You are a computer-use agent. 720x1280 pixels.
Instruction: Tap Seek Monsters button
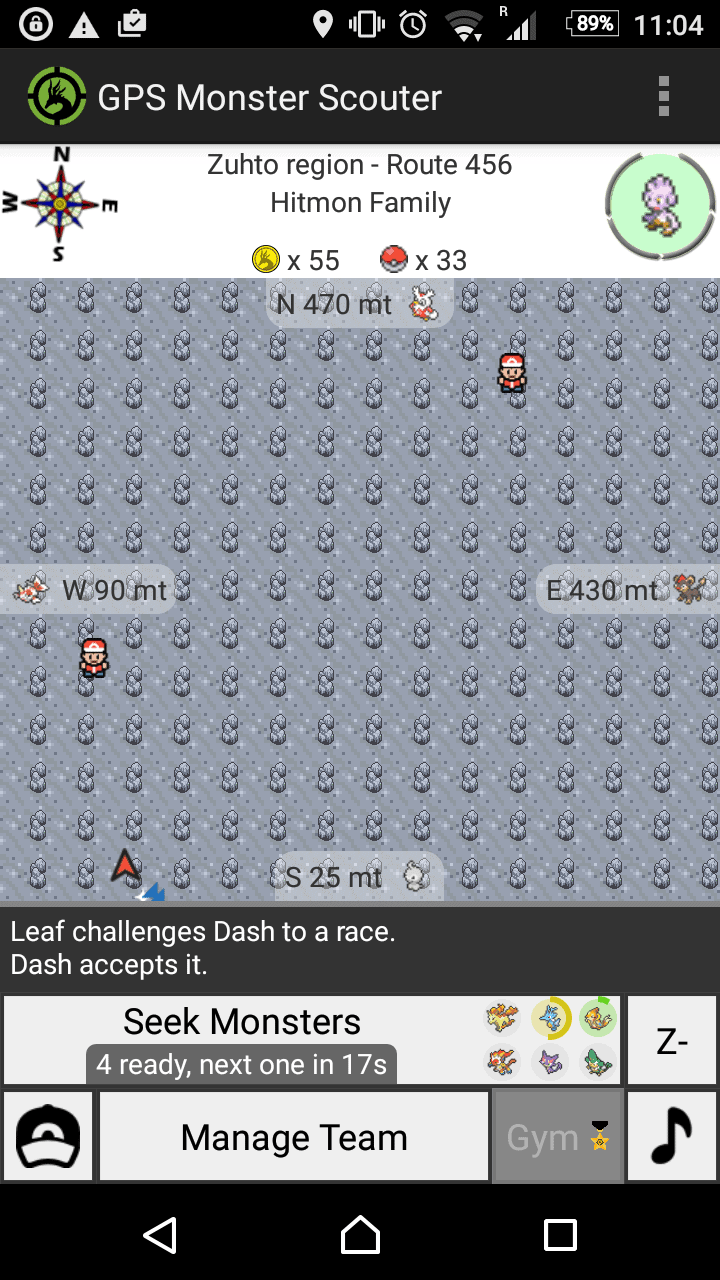tap(243, 1040)
